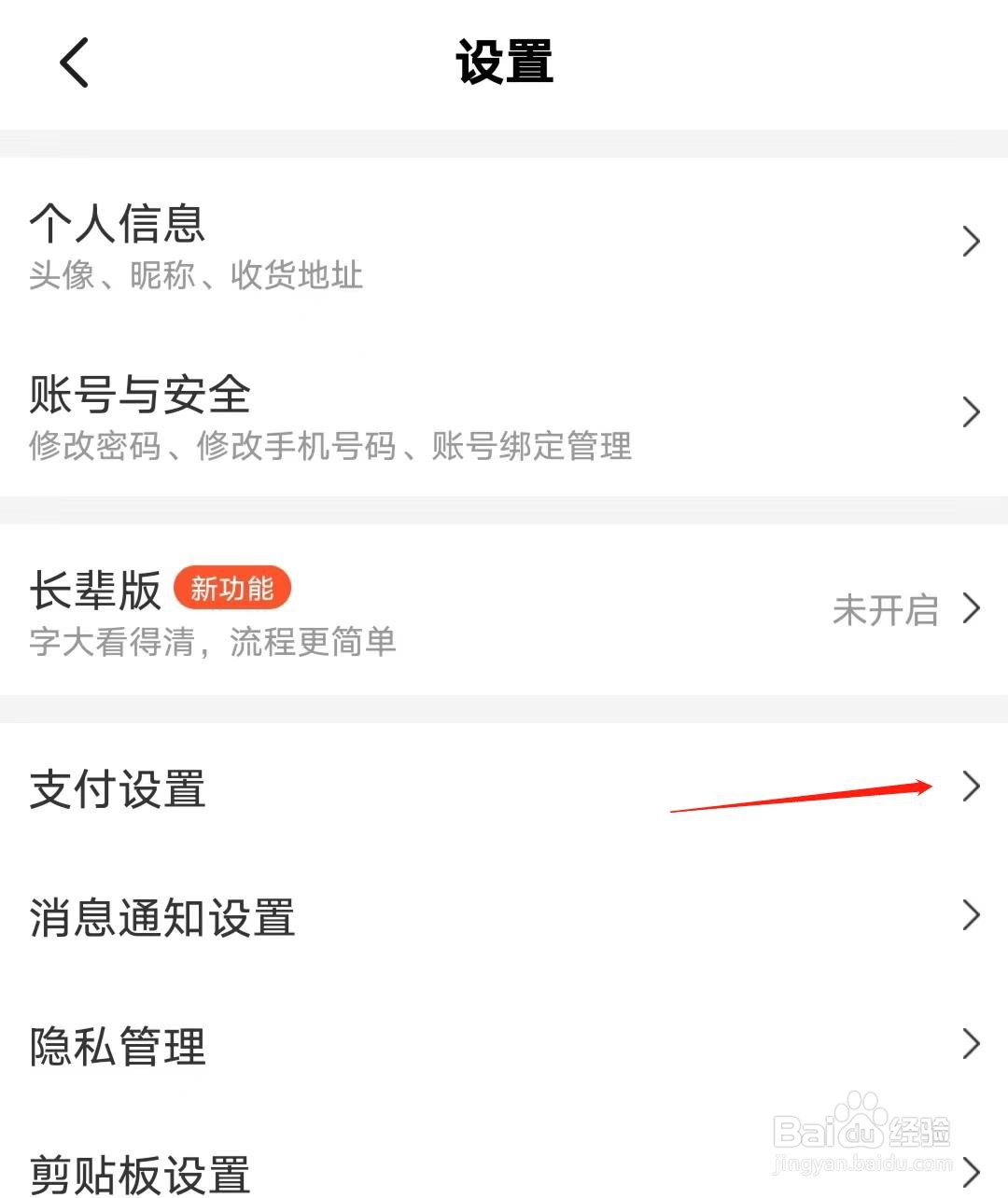
Task: Expand the 账号与安全 chevron
Action: (x=971, y=411)
